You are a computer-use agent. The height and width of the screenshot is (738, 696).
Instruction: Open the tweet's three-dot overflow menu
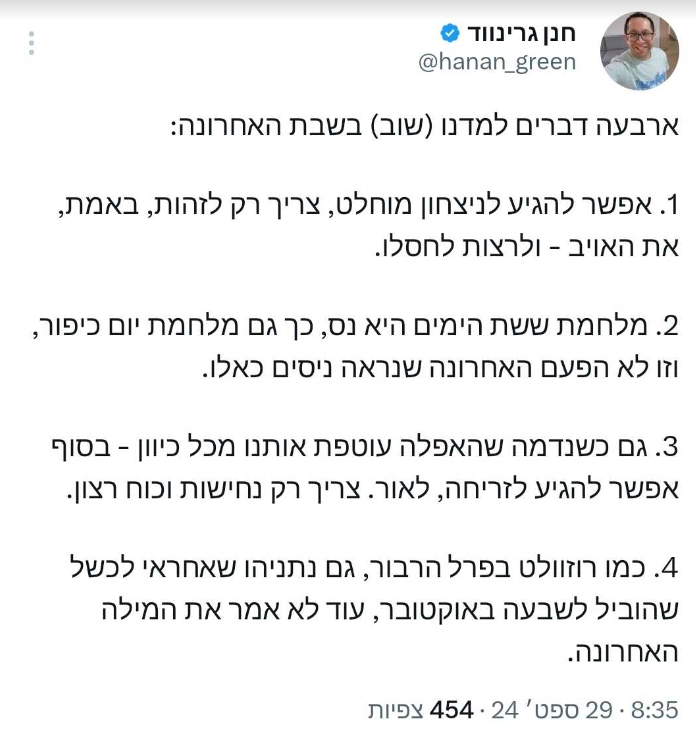click(32, 43)
